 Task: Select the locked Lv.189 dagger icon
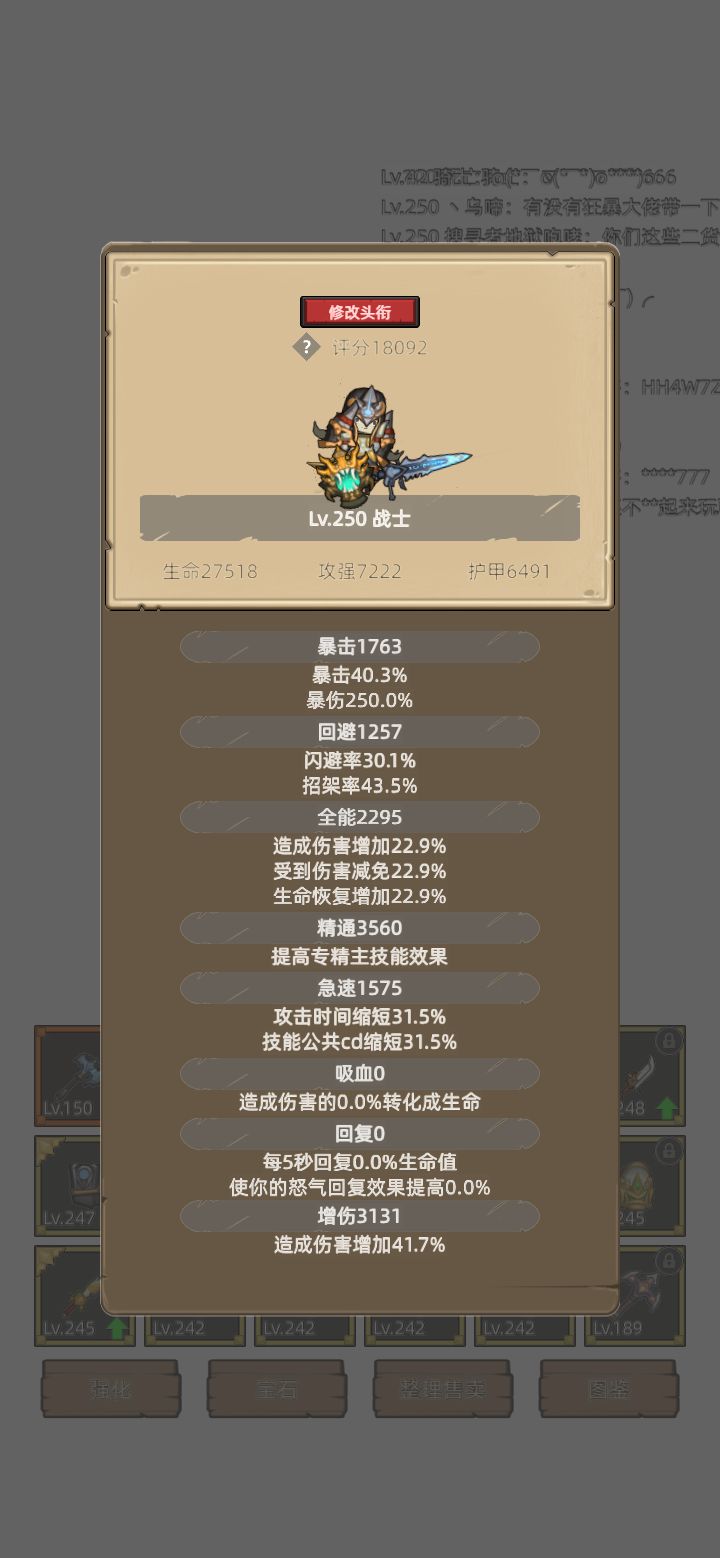tap(635, 1295)
